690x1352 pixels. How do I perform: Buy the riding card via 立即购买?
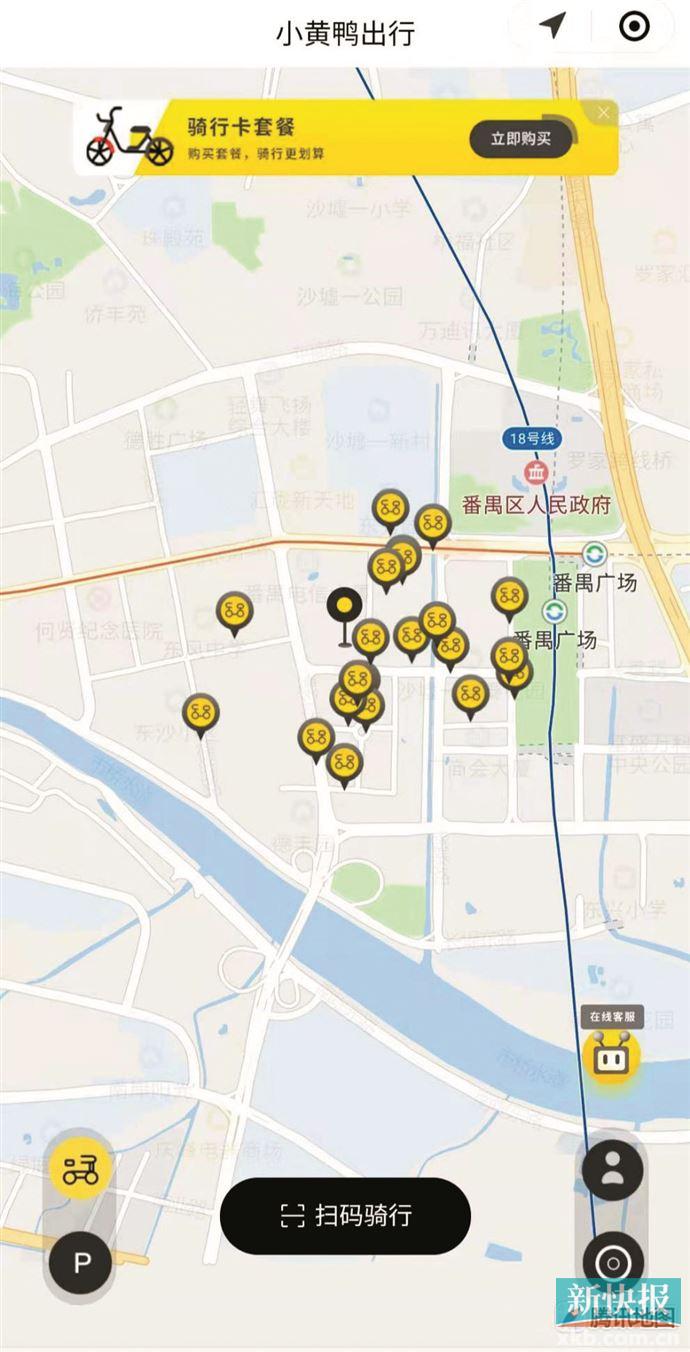point(521,139)
